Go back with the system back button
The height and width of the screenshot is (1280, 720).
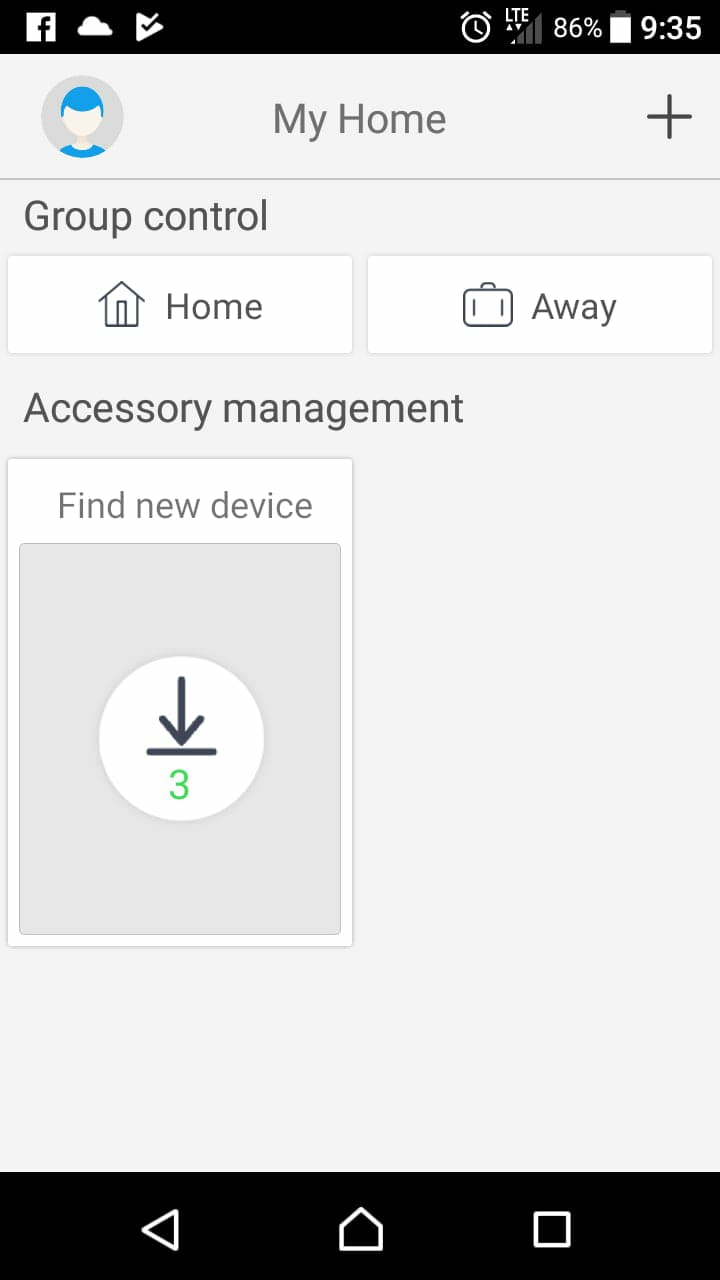pyautogui.click(x=161, y=1229)
